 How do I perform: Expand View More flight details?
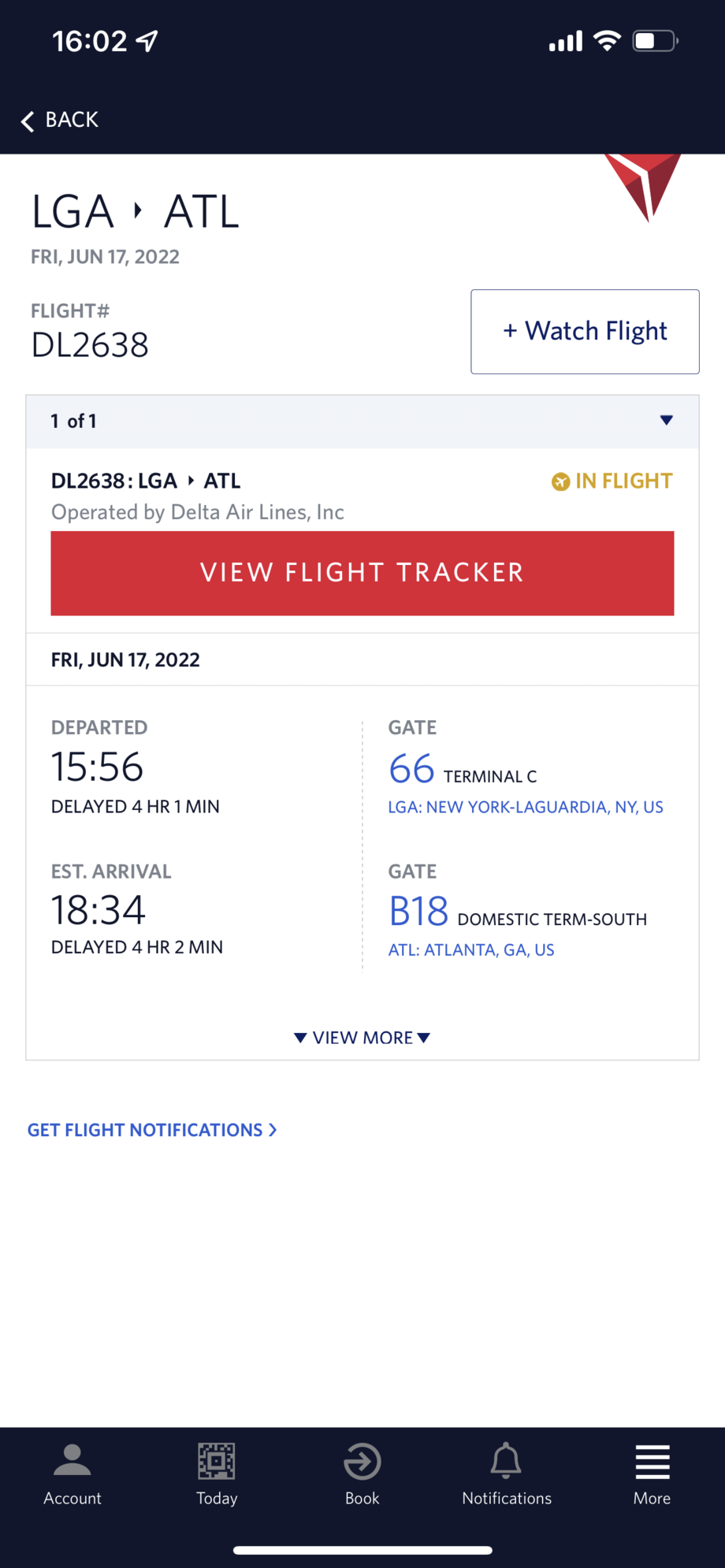click(x=362, y=1038)
